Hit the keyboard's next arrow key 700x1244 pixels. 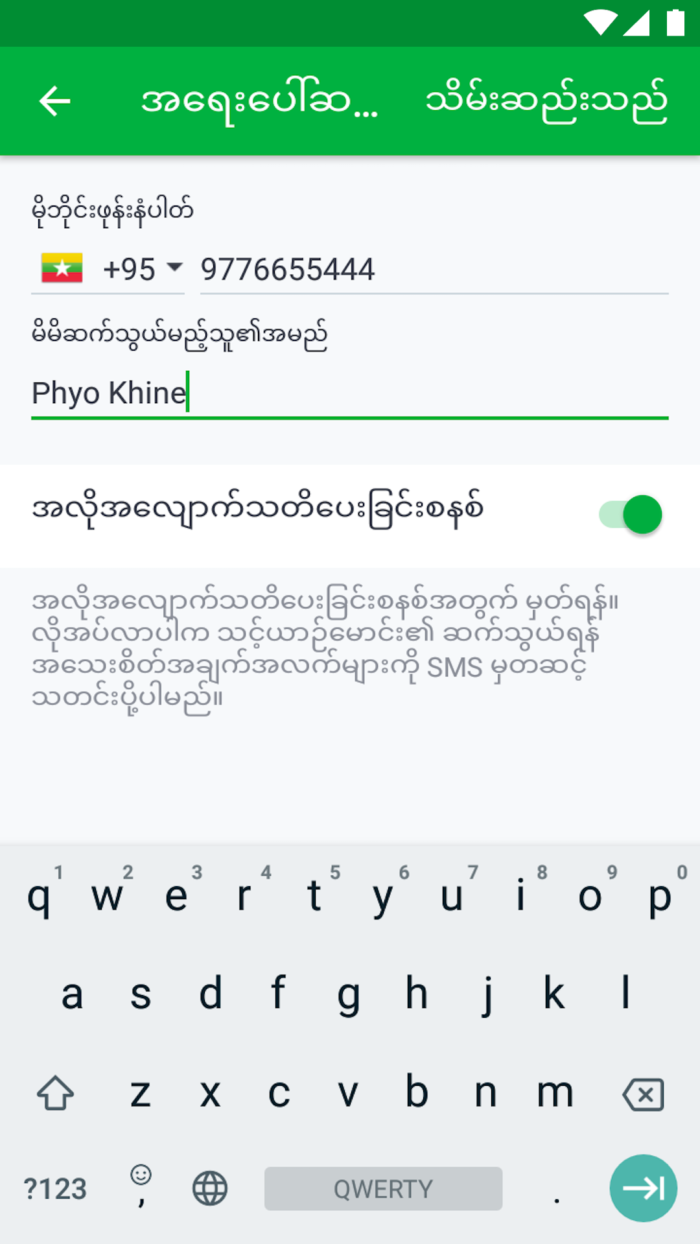pos(643,1188)
